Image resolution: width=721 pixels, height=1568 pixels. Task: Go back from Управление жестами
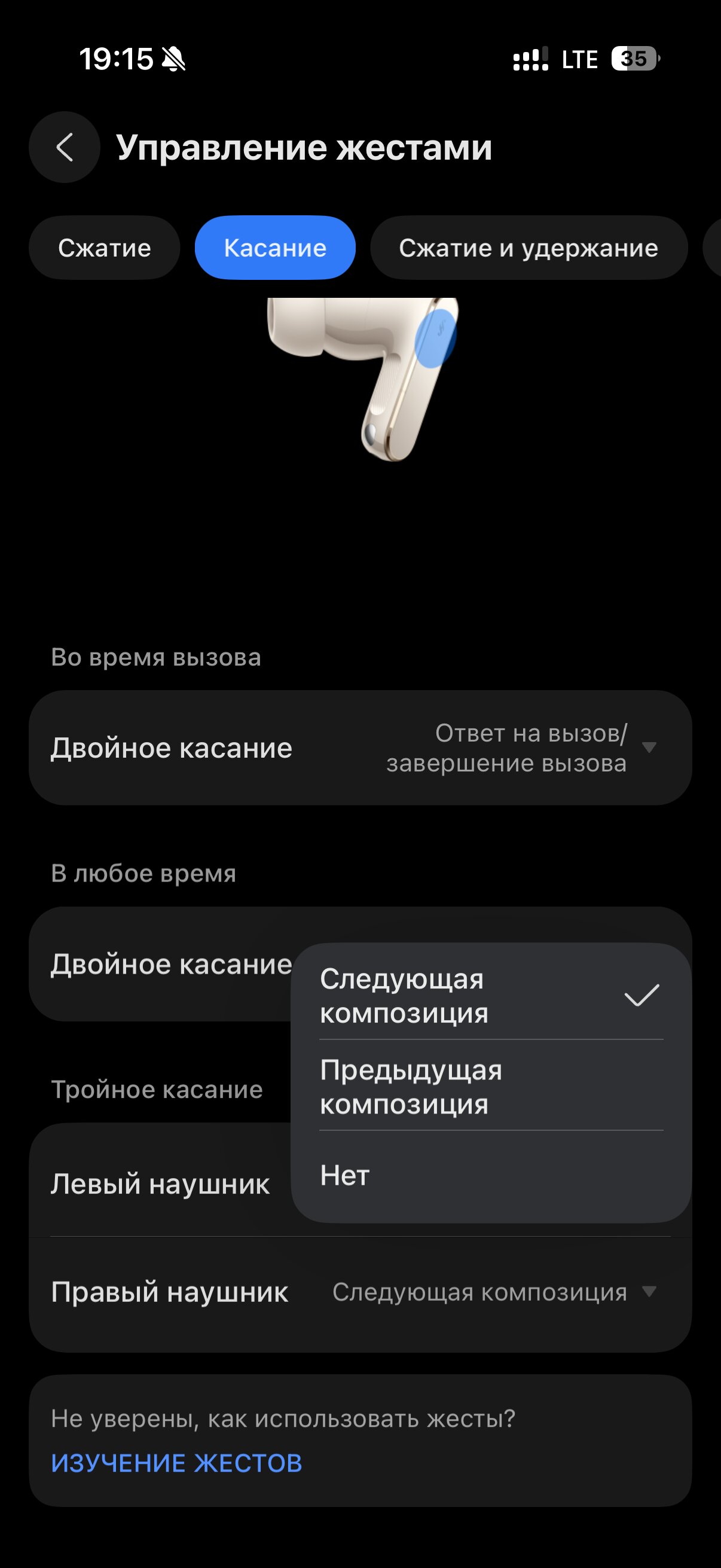(x=65, y=147)
